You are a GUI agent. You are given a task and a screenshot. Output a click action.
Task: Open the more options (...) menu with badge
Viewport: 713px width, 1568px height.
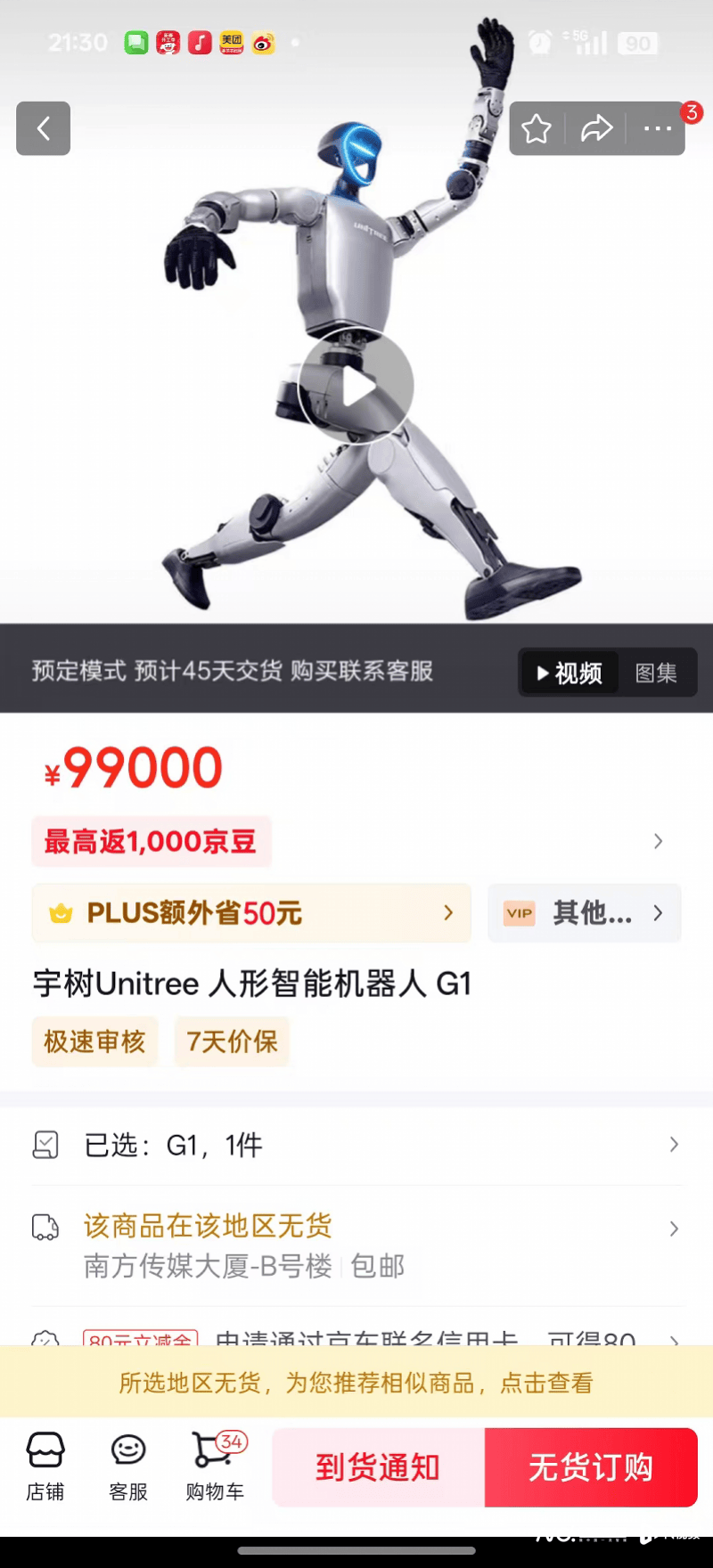(657, 128)
